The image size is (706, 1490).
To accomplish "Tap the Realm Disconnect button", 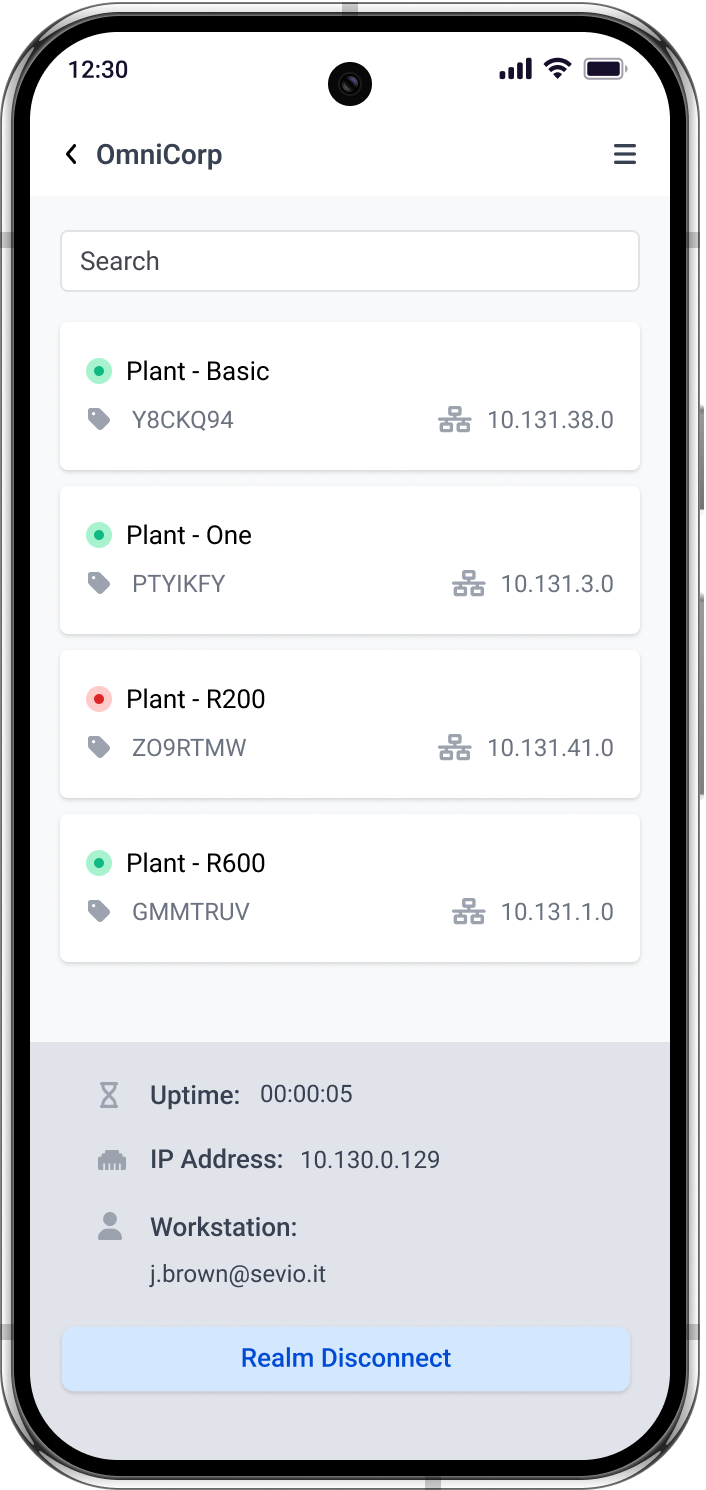I will 346,1358.
